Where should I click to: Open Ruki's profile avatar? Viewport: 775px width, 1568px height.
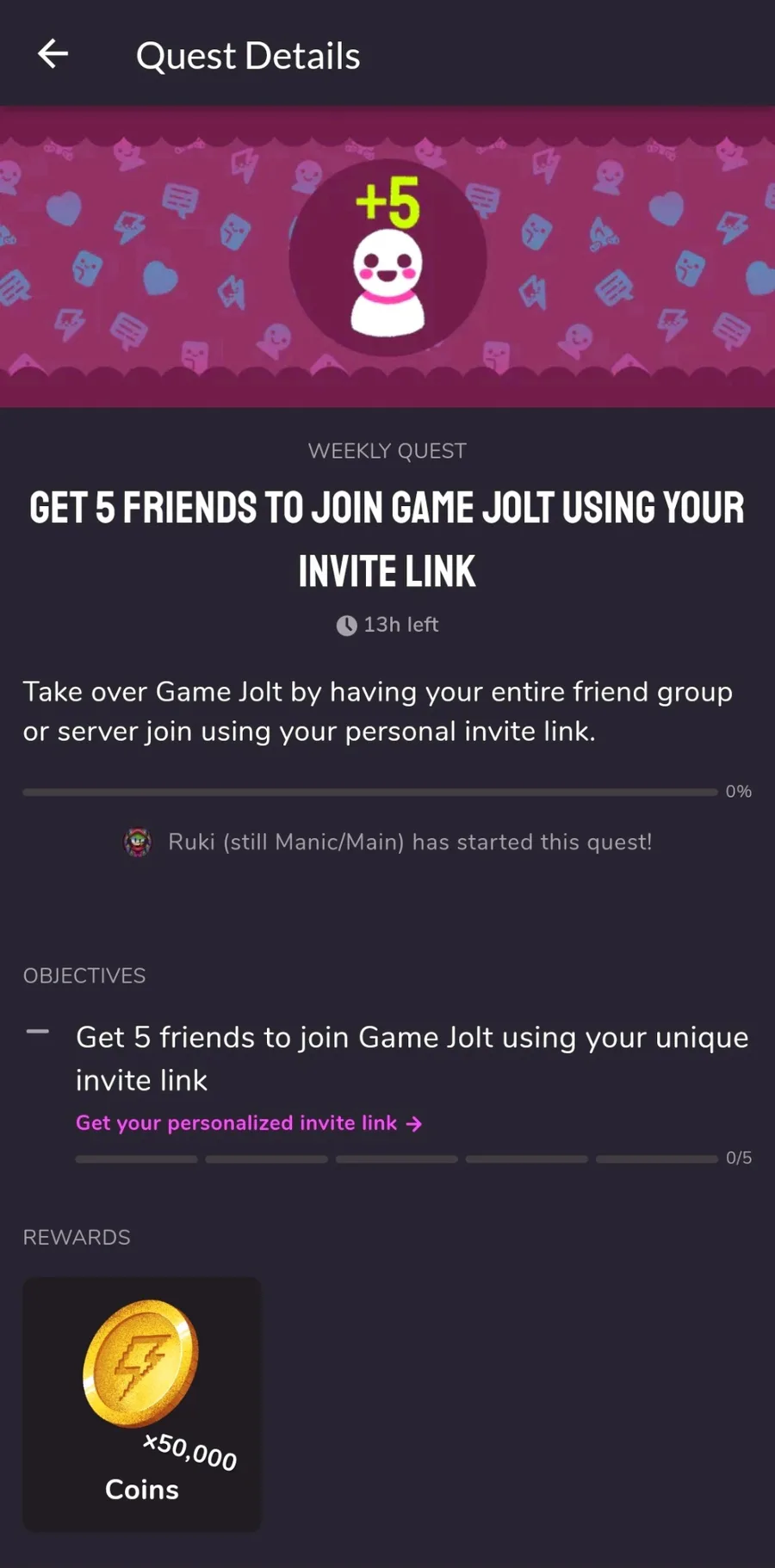click(x=138, y=842)
